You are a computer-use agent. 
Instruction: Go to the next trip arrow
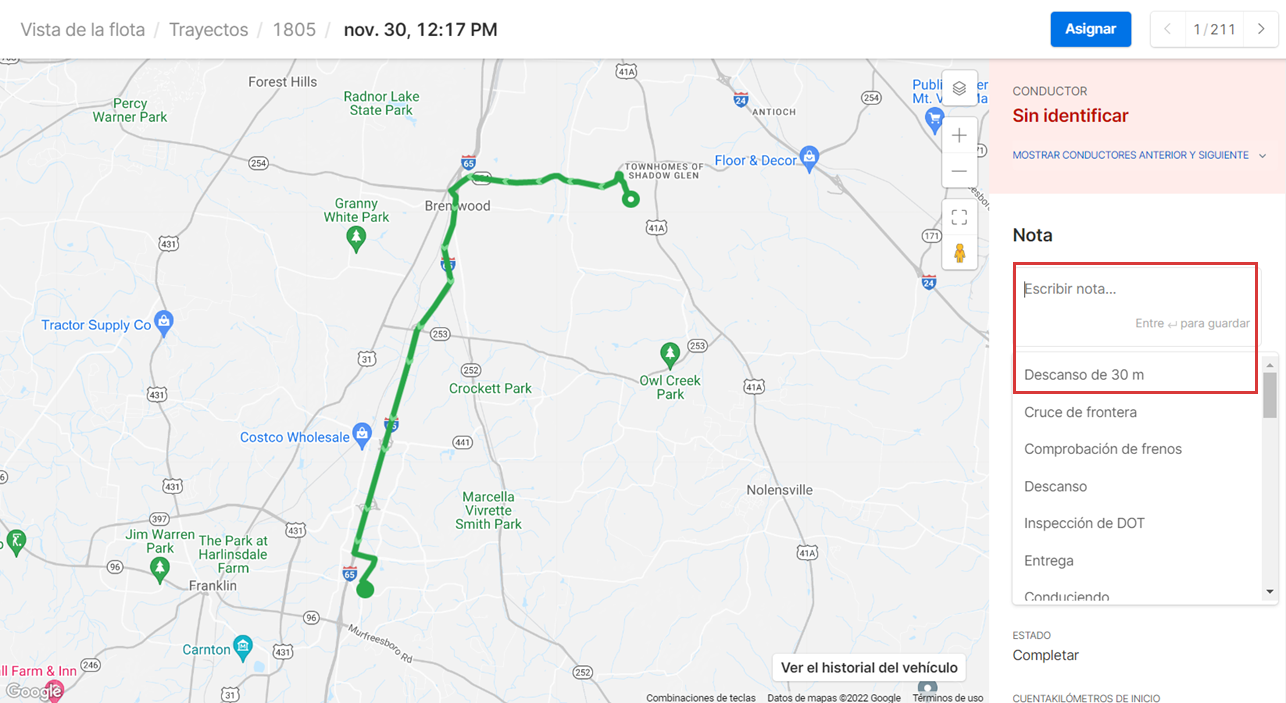click(1261, 29)
